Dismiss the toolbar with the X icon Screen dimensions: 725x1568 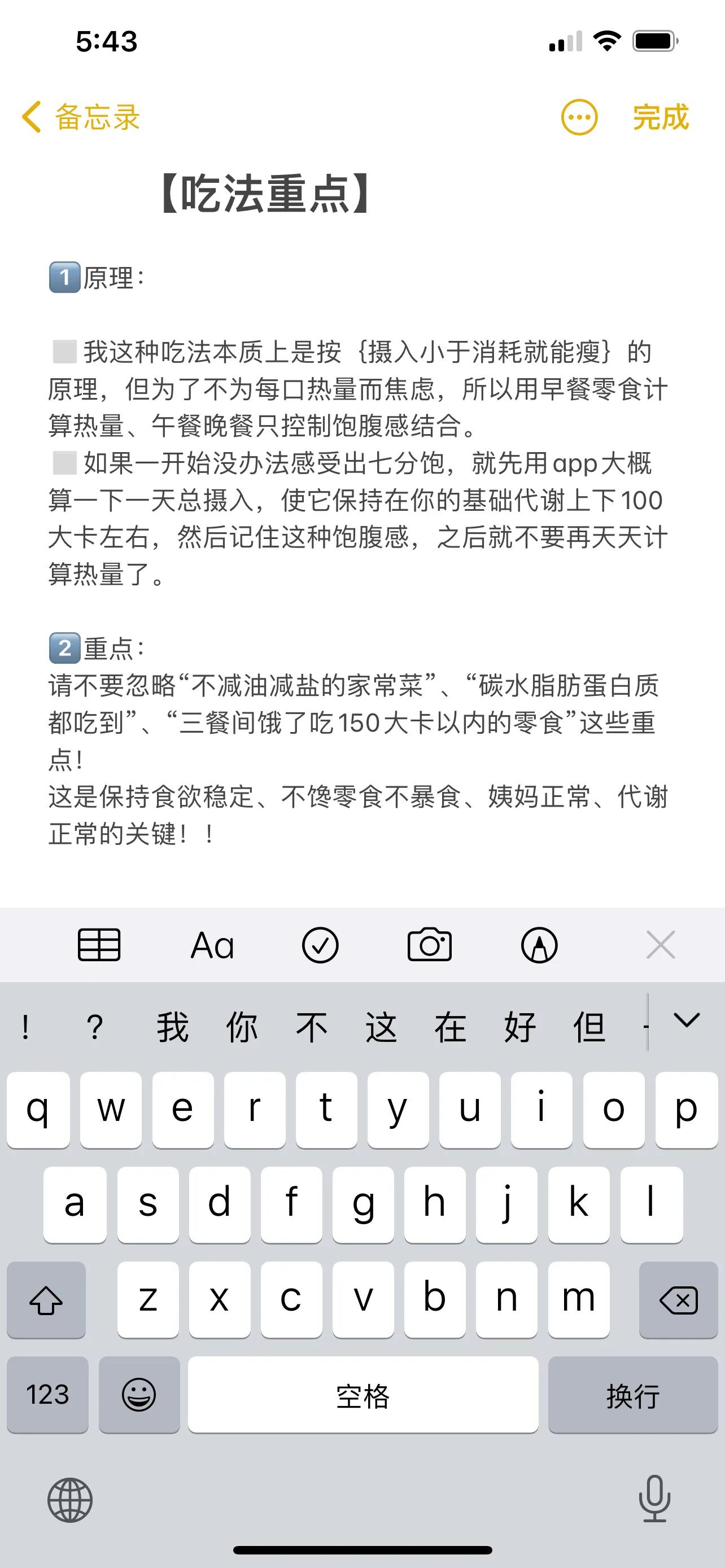click(x=661, y=945)
